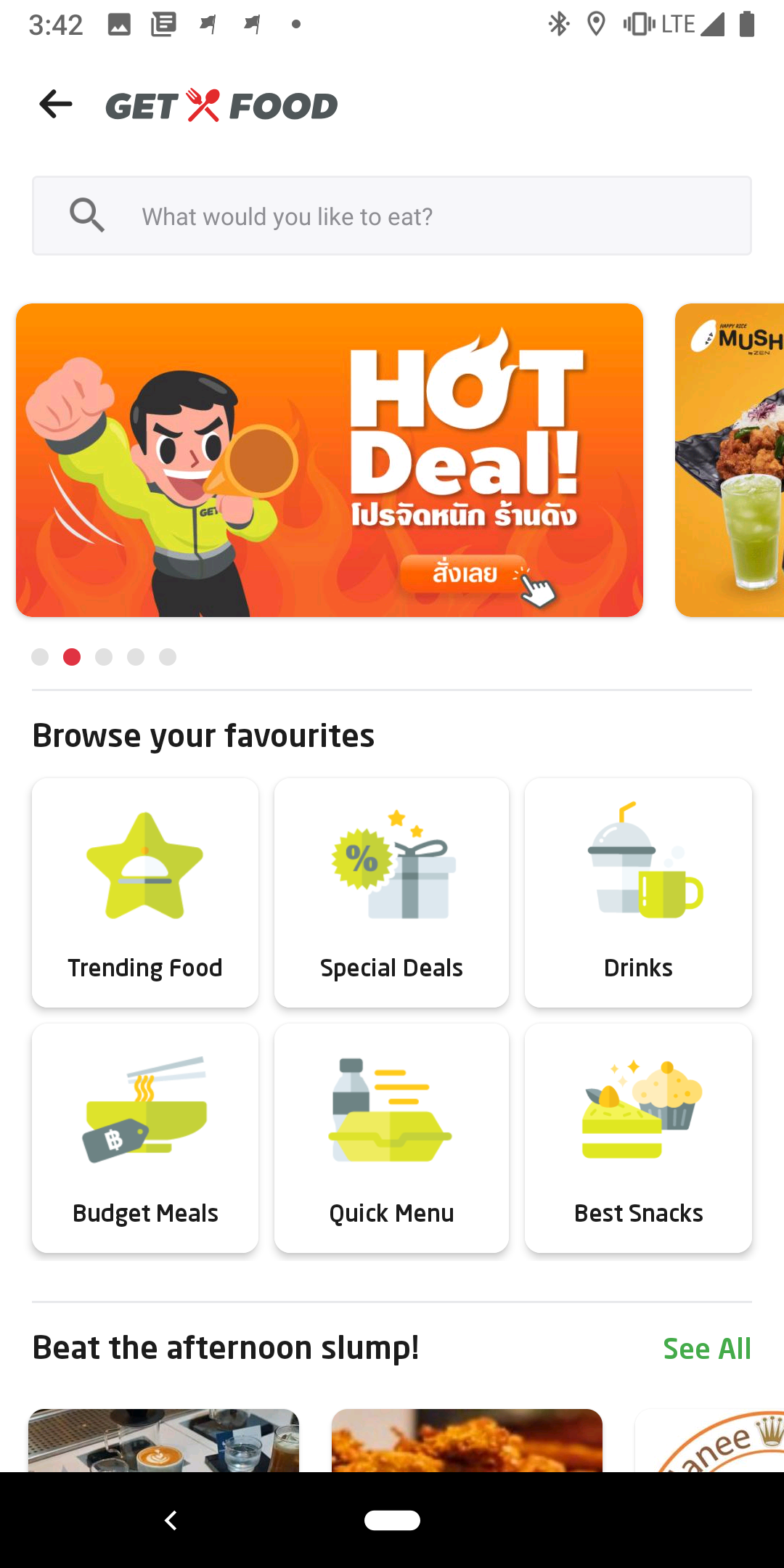The image size is (784, 1568).
Task: Open the Mush rice bowl banner
Action: [730, 460]
